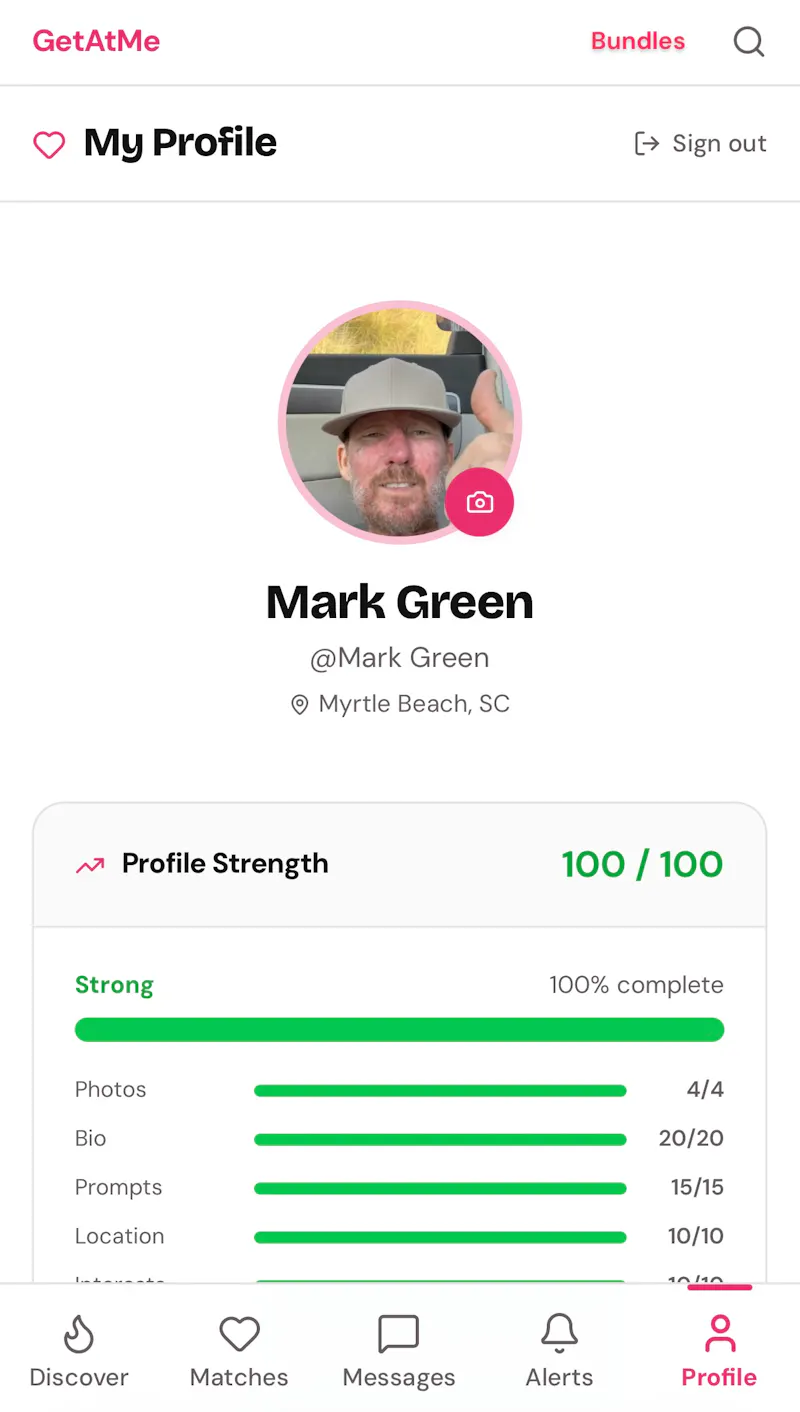Open the Bundles link

tap(638, 41)
